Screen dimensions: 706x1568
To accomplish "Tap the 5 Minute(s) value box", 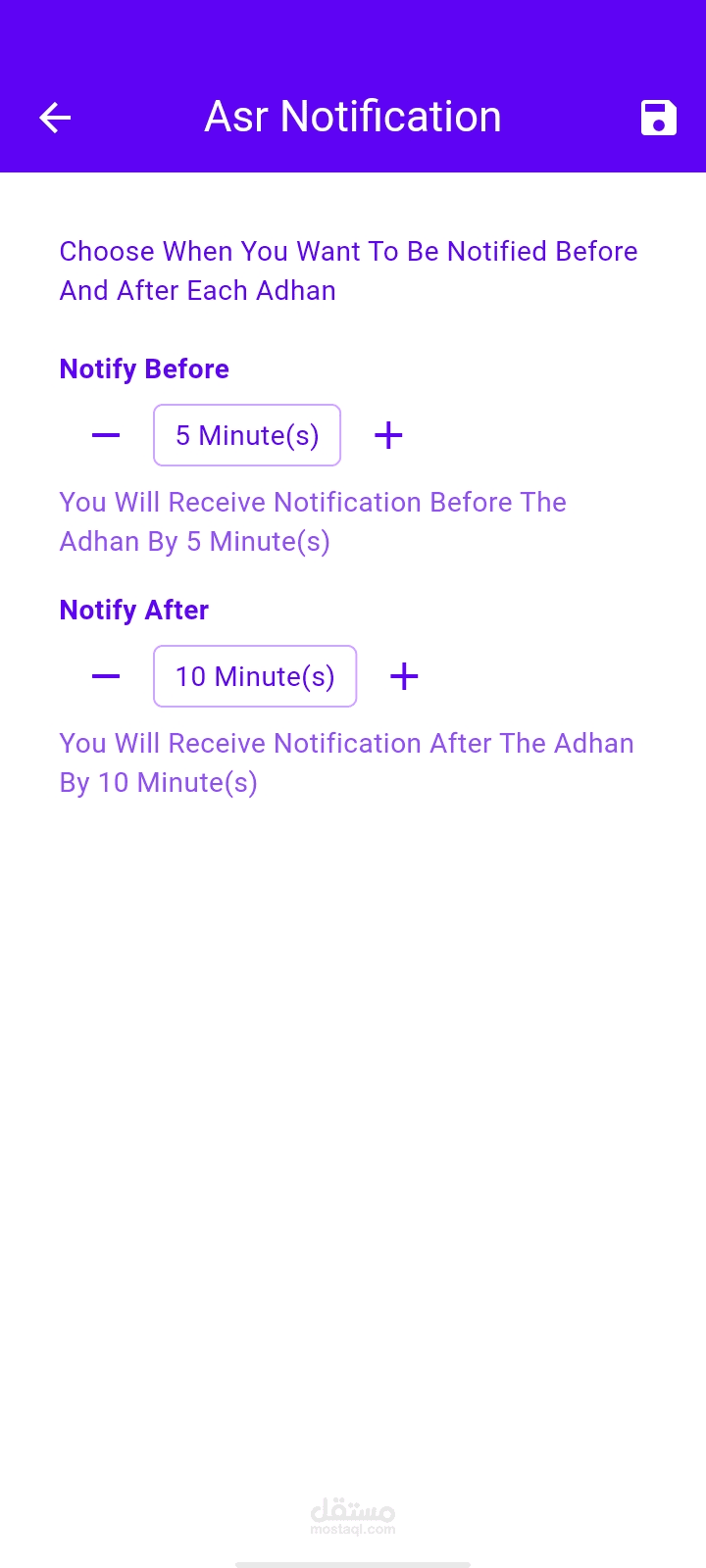I will coord(247,435).
